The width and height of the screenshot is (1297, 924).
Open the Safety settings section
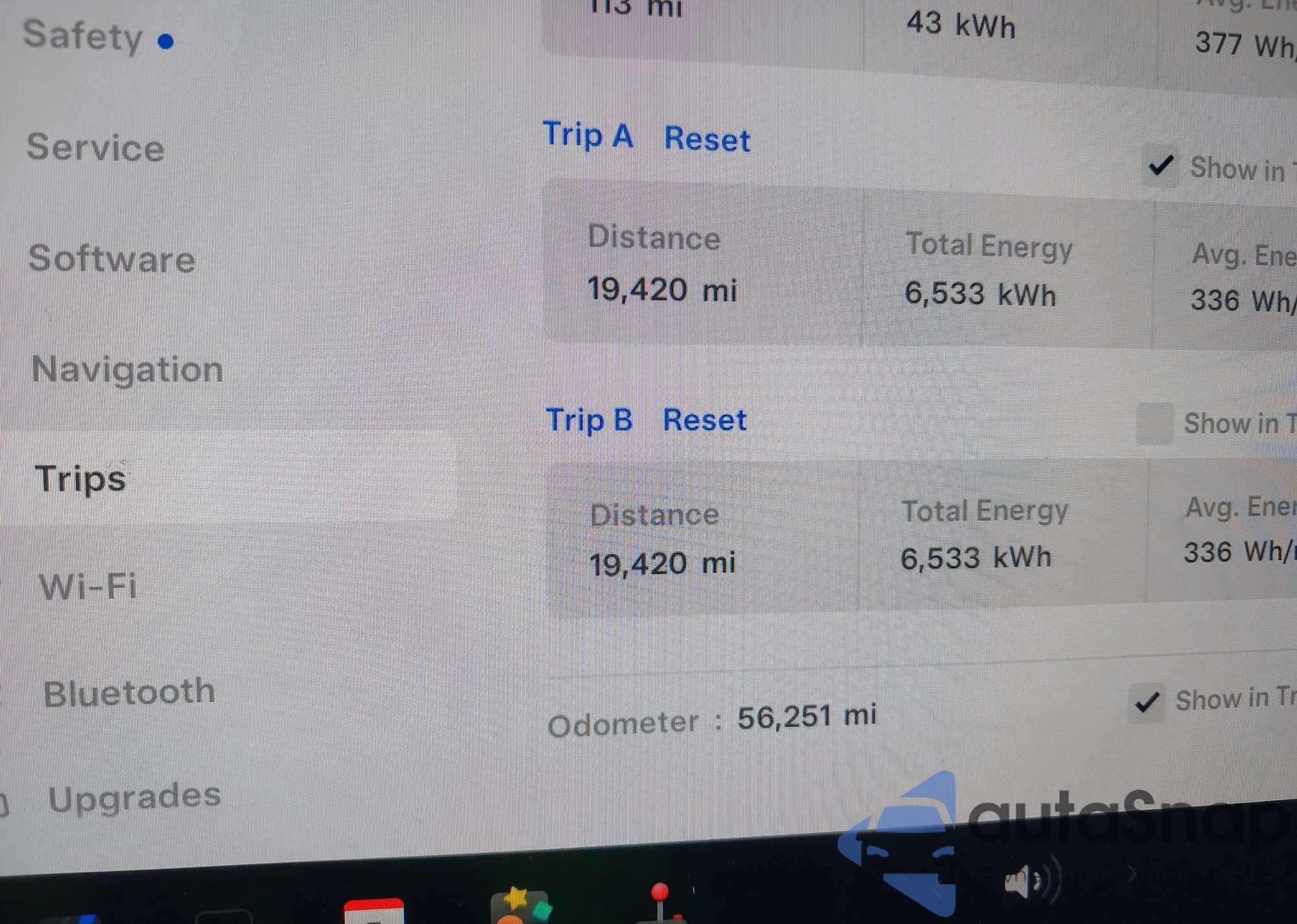[x=83, y=36]
